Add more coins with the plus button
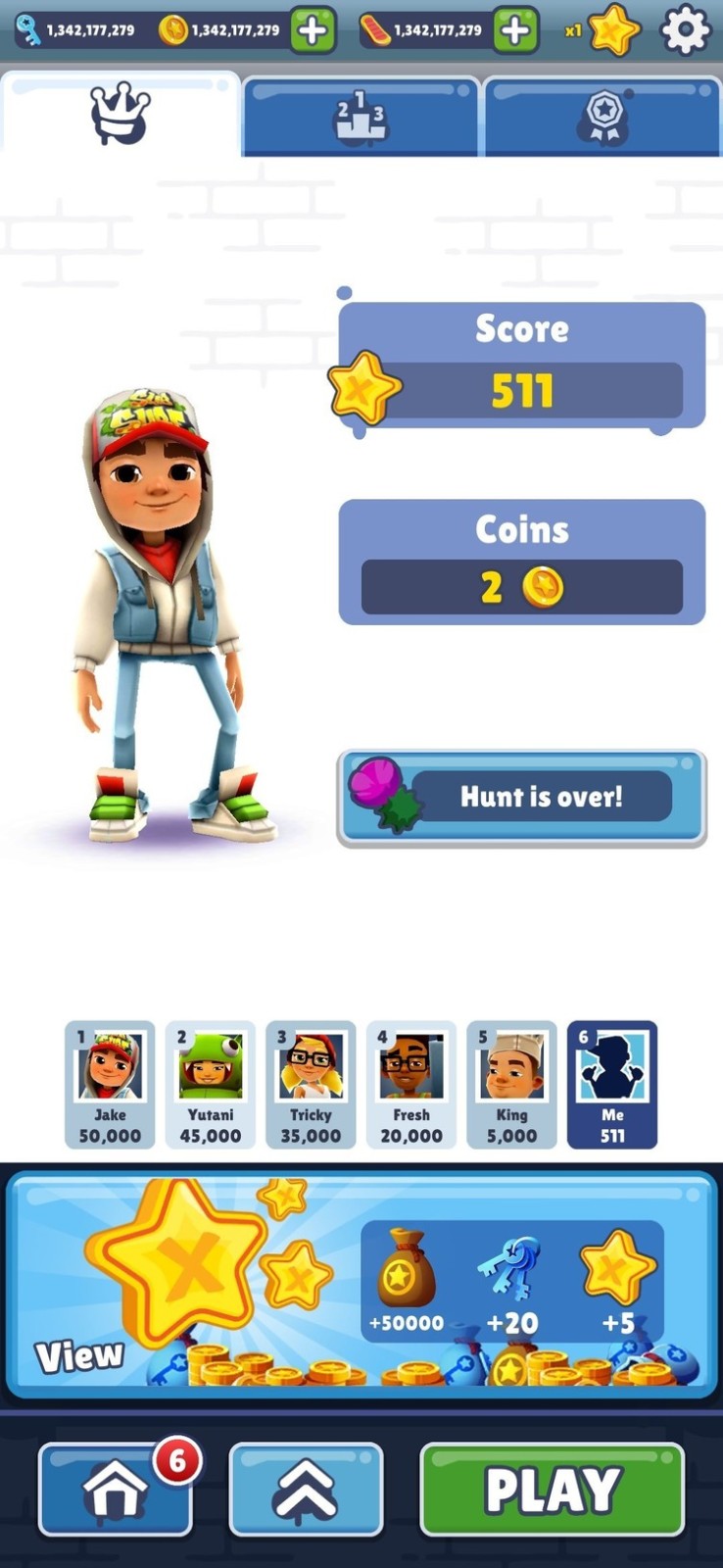This screenshot has width=723, height=1568. 313,31
